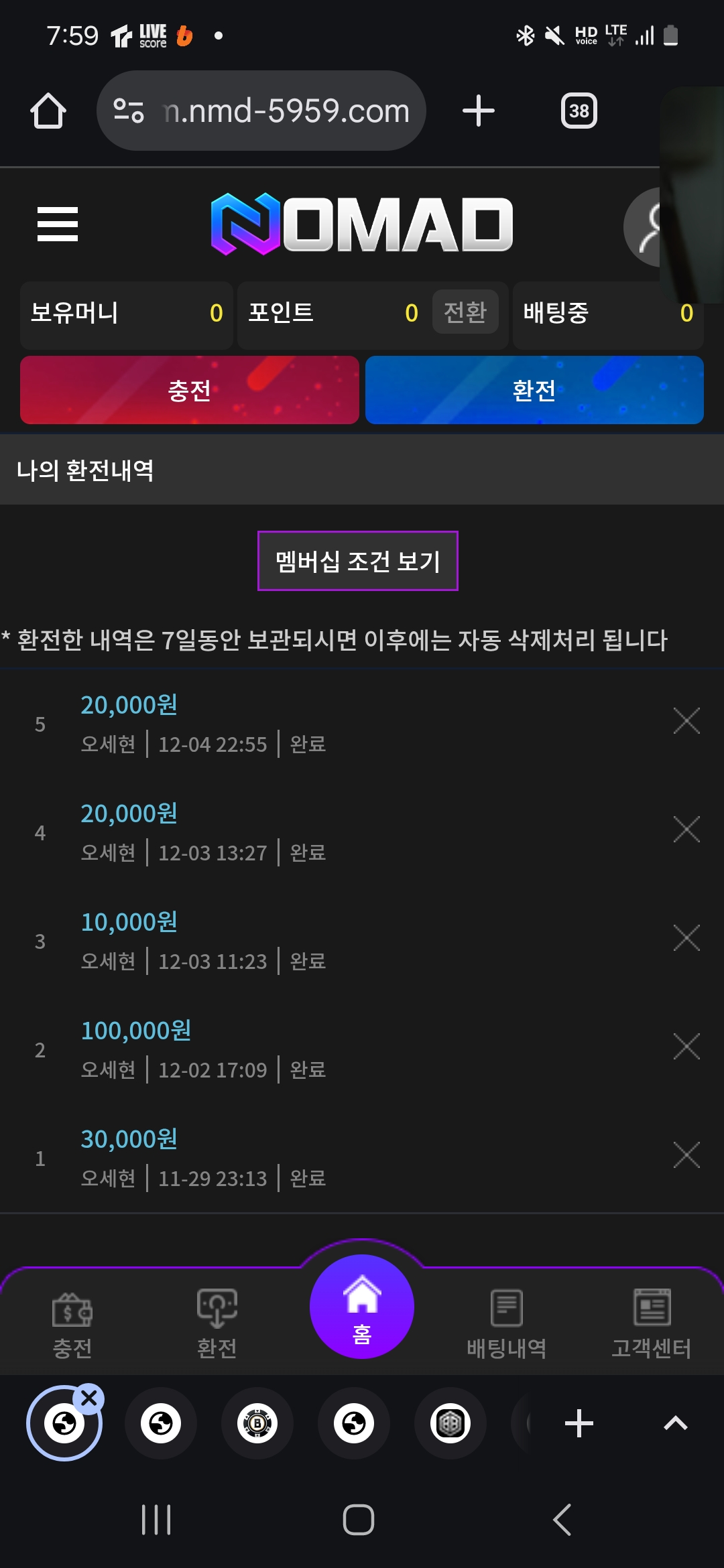Delete the 30,000원 withdrawal entry
Image resolution: width=724 pixels, height=1568 pixels.
pos(686,1155)
